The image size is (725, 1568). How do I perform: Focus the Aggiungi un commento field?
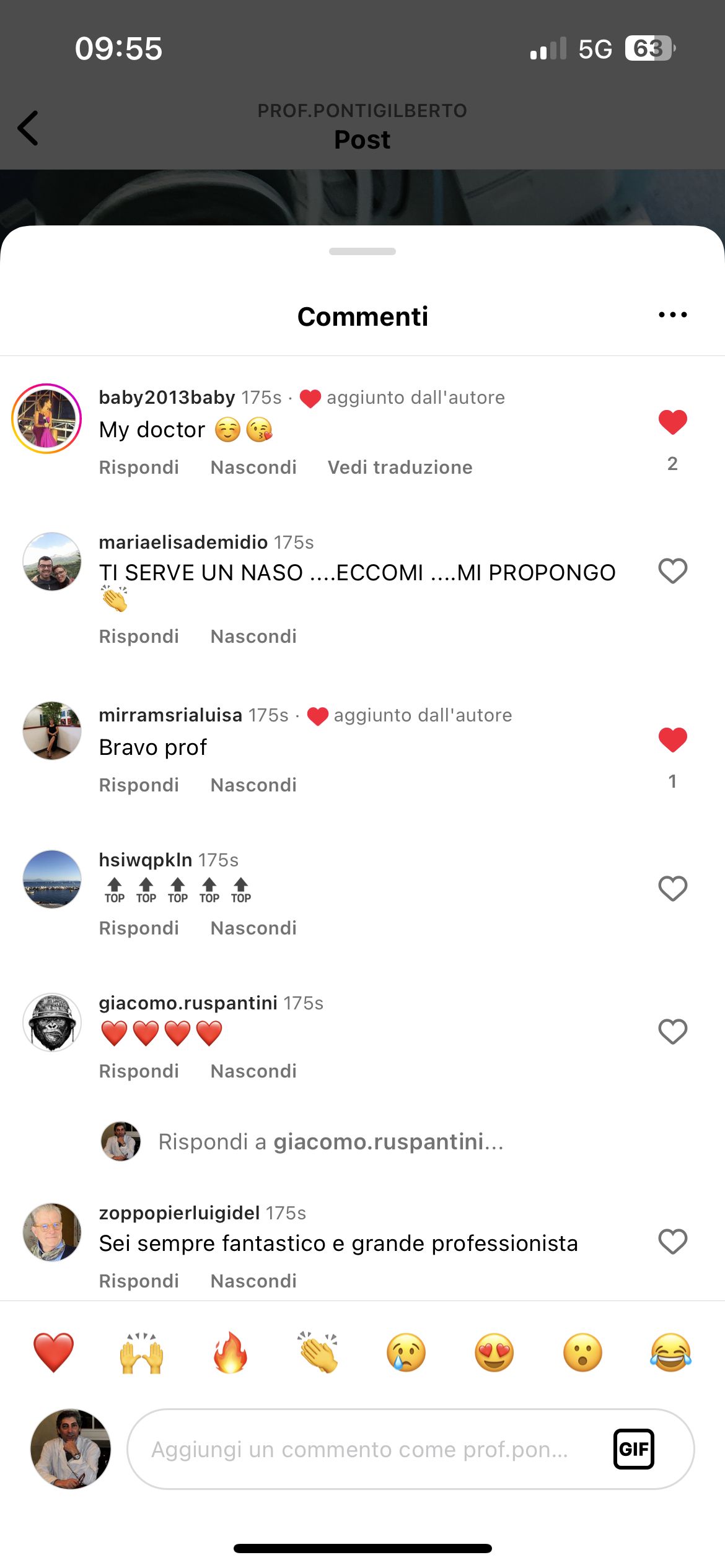(x=359, y=1449)
